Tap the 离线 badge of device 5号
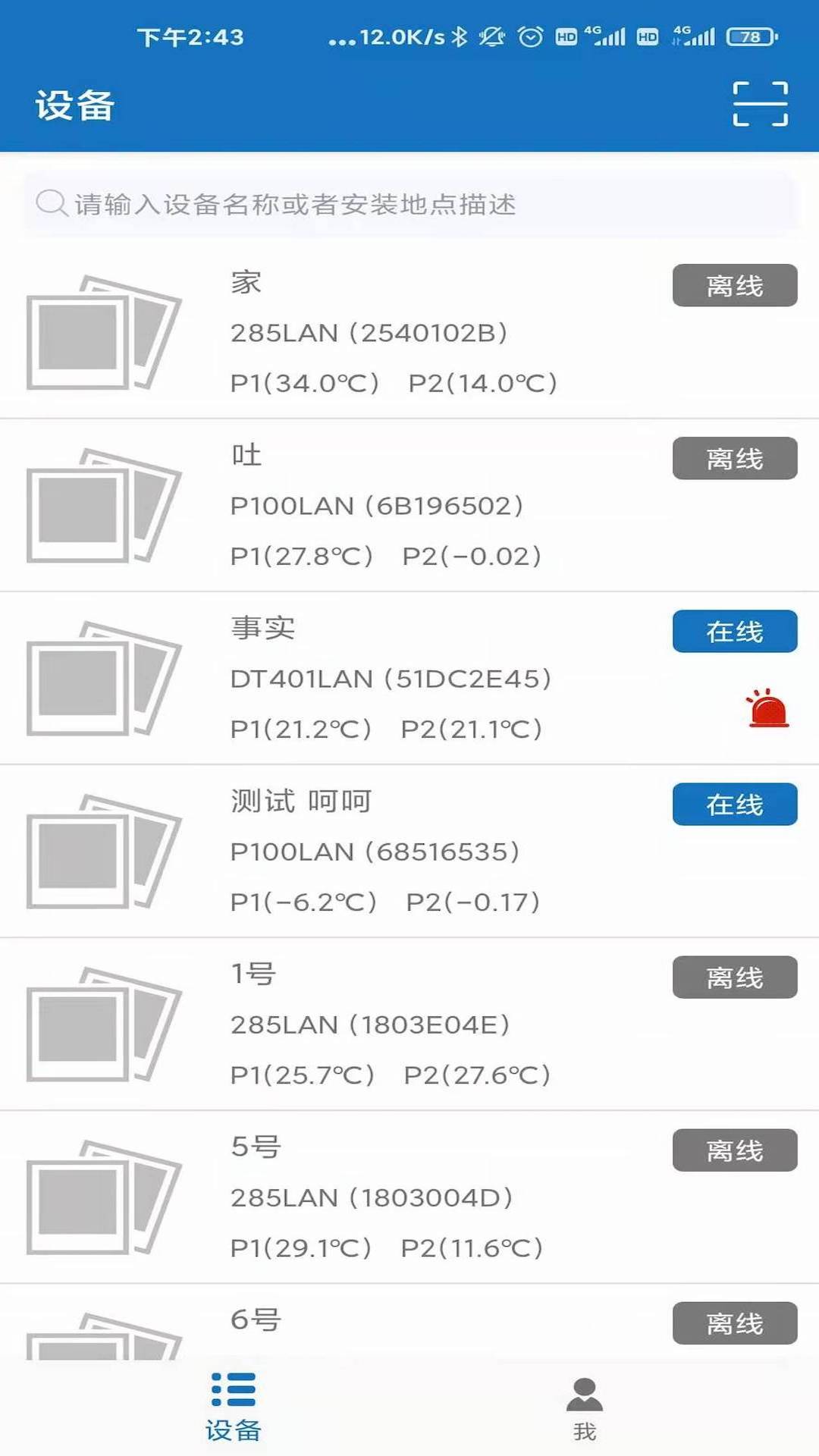Screen dimensions: 819x1456 click(x=733, y=1150)
